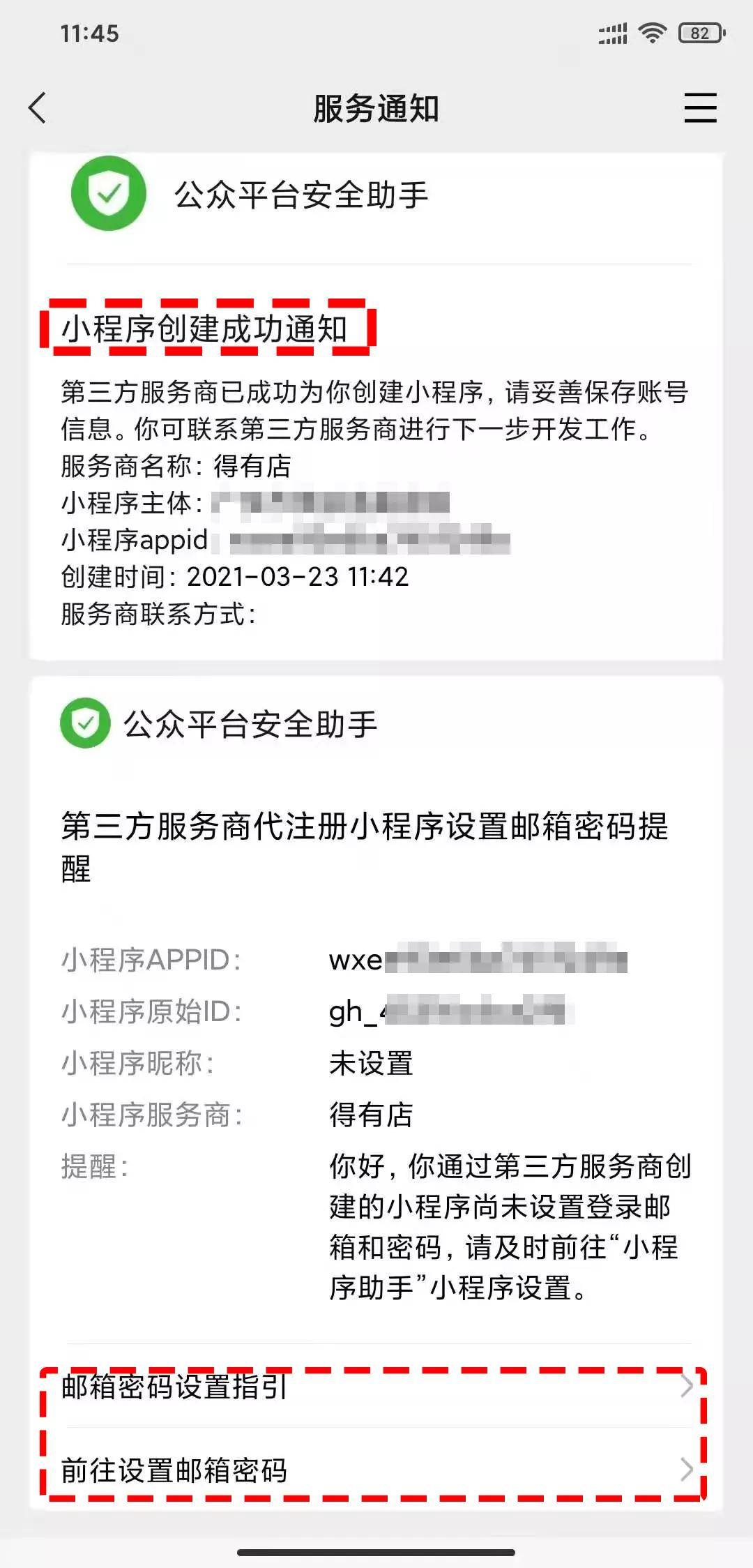
Task: Click the 小程序创建成功通知 highlighted heading
Action: point(209,325)
